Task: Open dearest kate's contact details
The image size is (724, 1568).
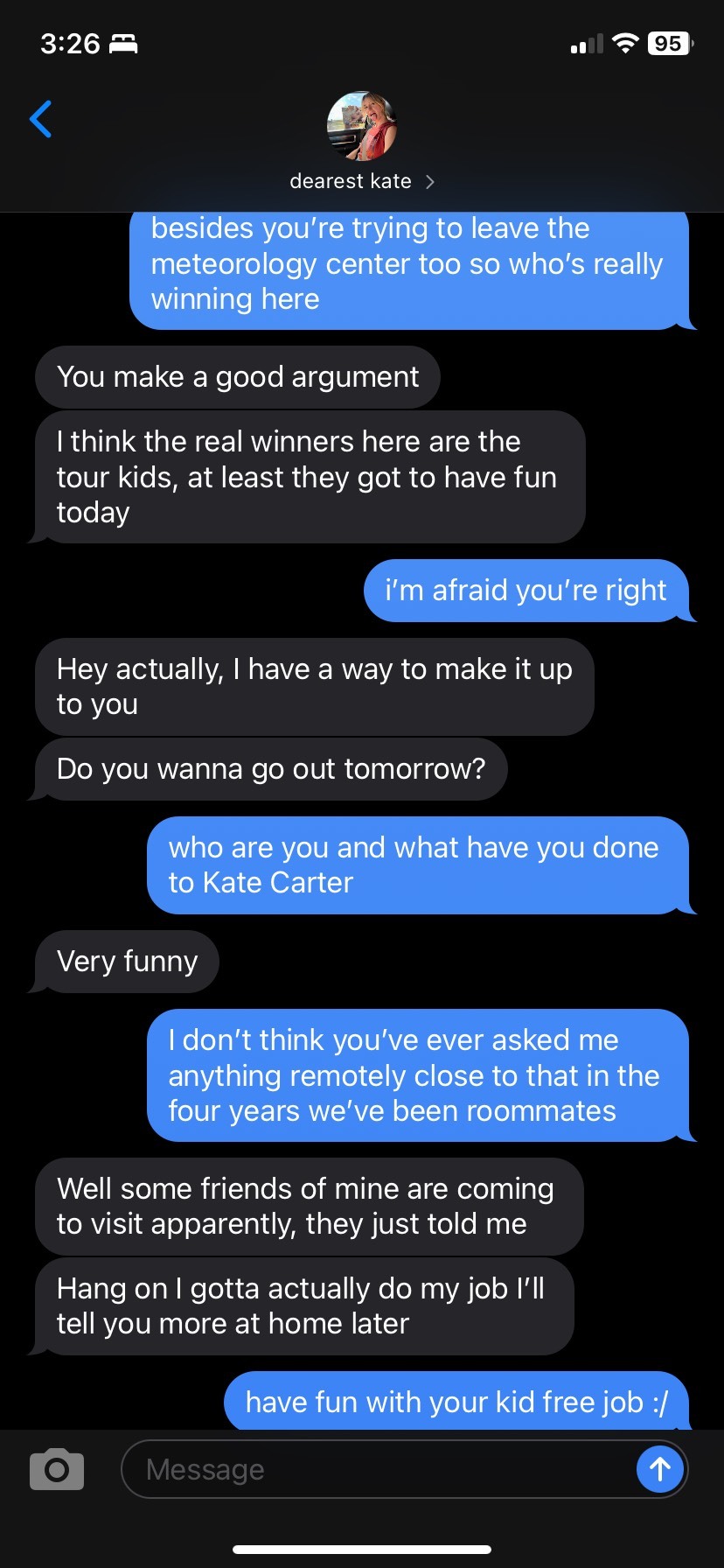Action: [x=361, y=181]
